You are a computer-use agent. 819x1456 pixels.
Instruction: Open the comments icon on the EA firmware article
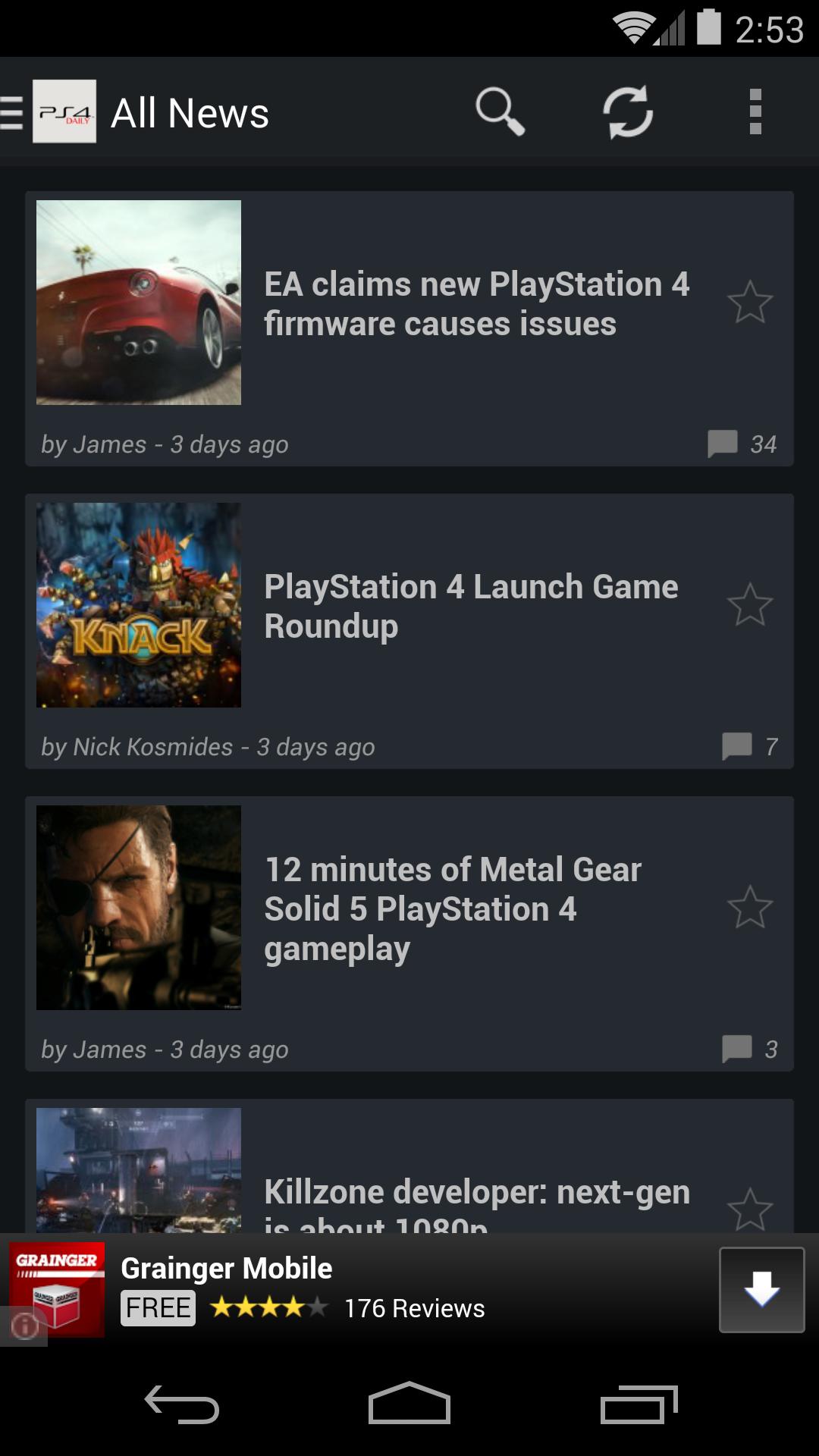click(722, 445)
